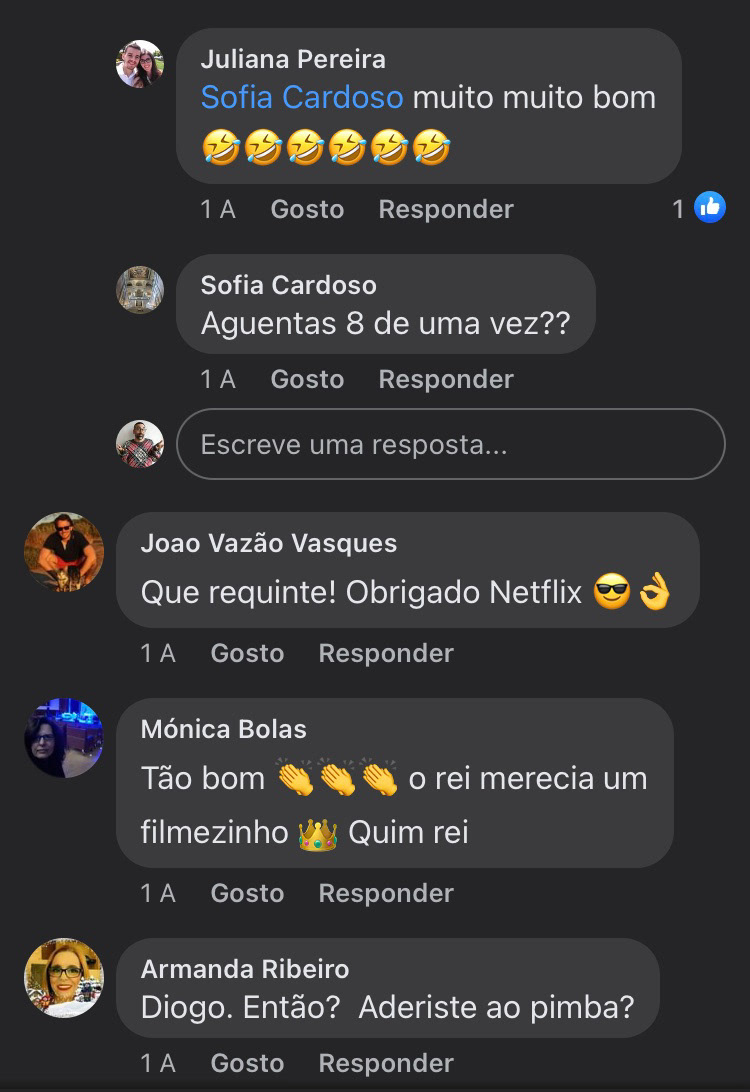Open the Sofia Cardoso mention link
The height and width of the screenshot is (1092, 750).
[302, 98]
